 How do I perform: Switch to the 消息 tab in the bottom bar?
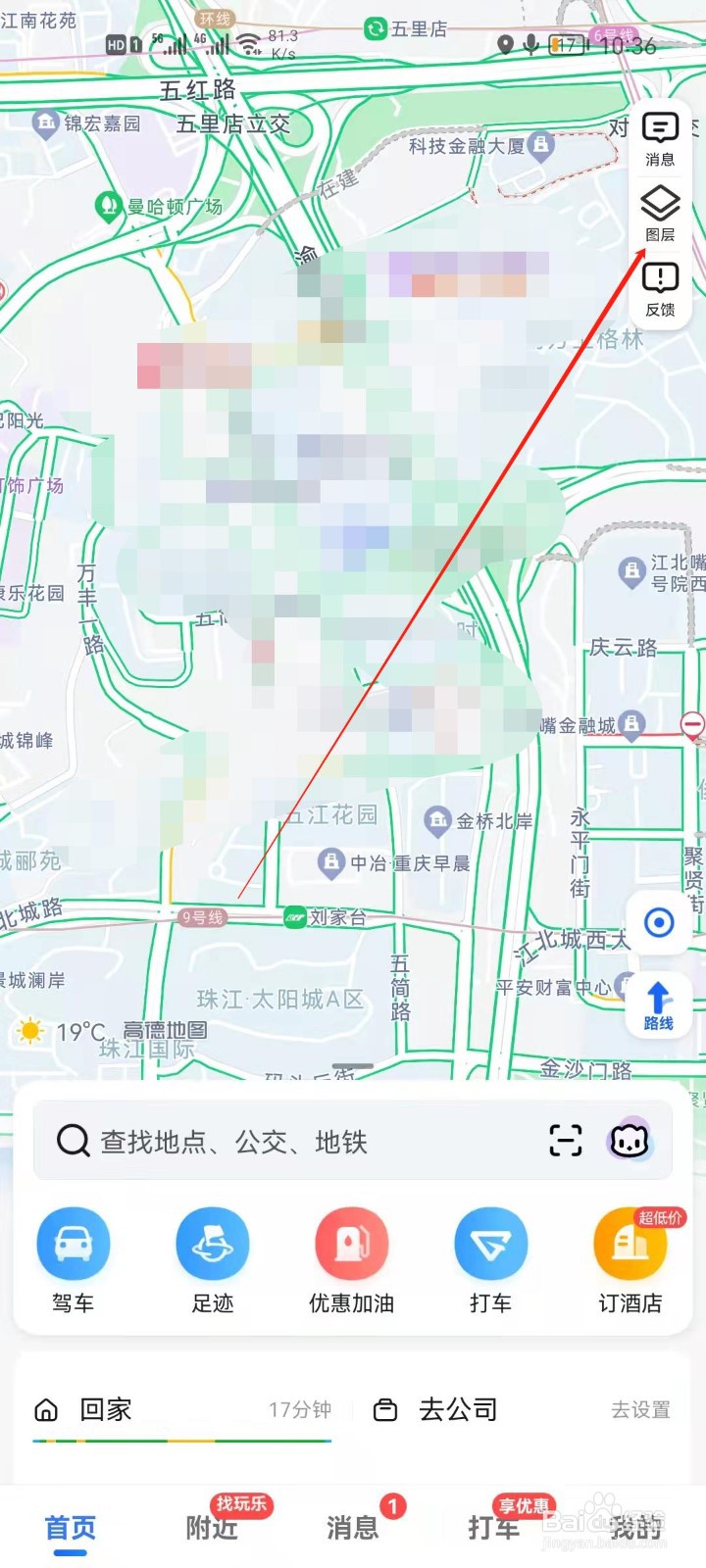point(353,1527)
